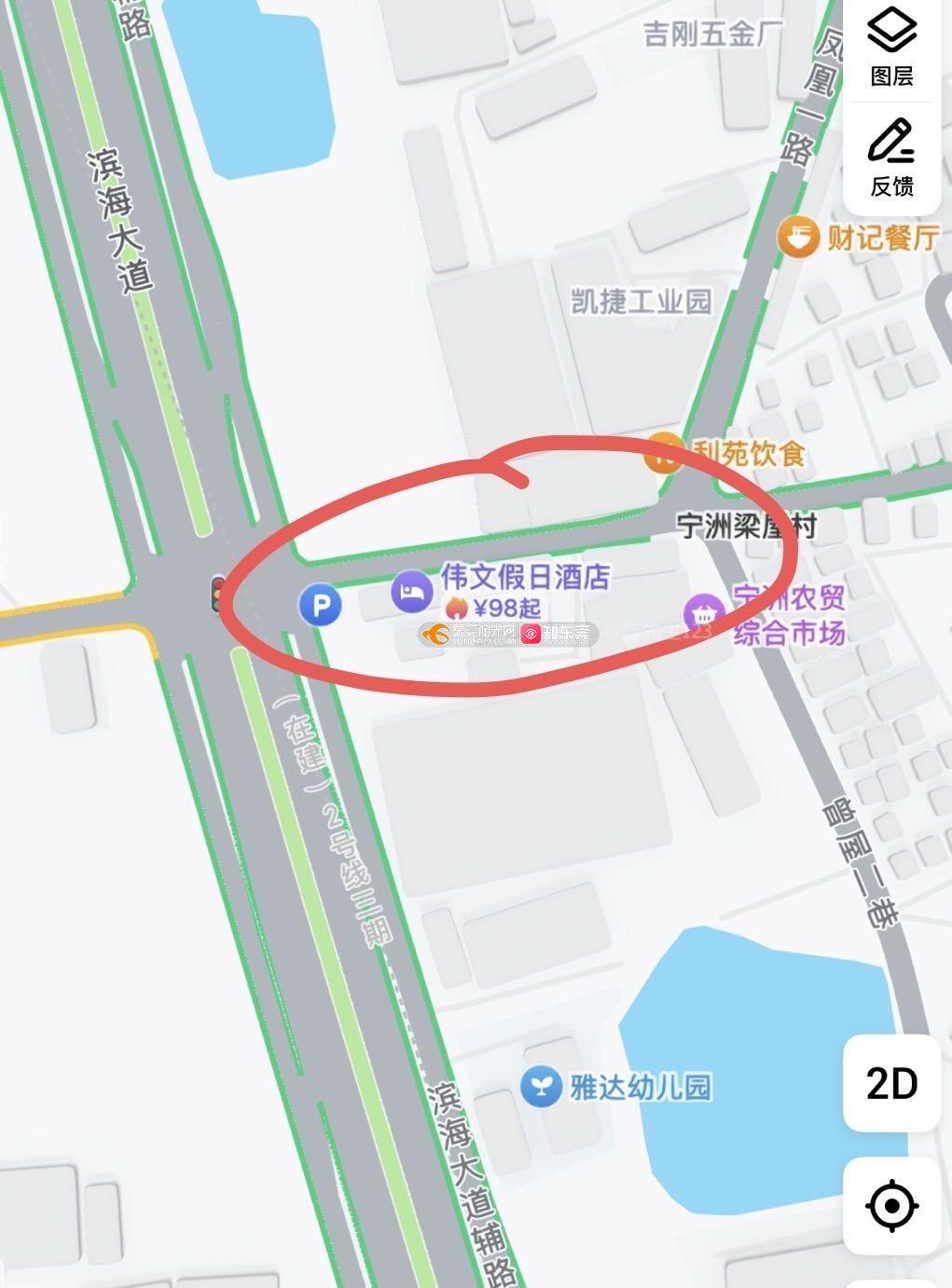Open 伟文假日酒店 hotel marker

411,592
